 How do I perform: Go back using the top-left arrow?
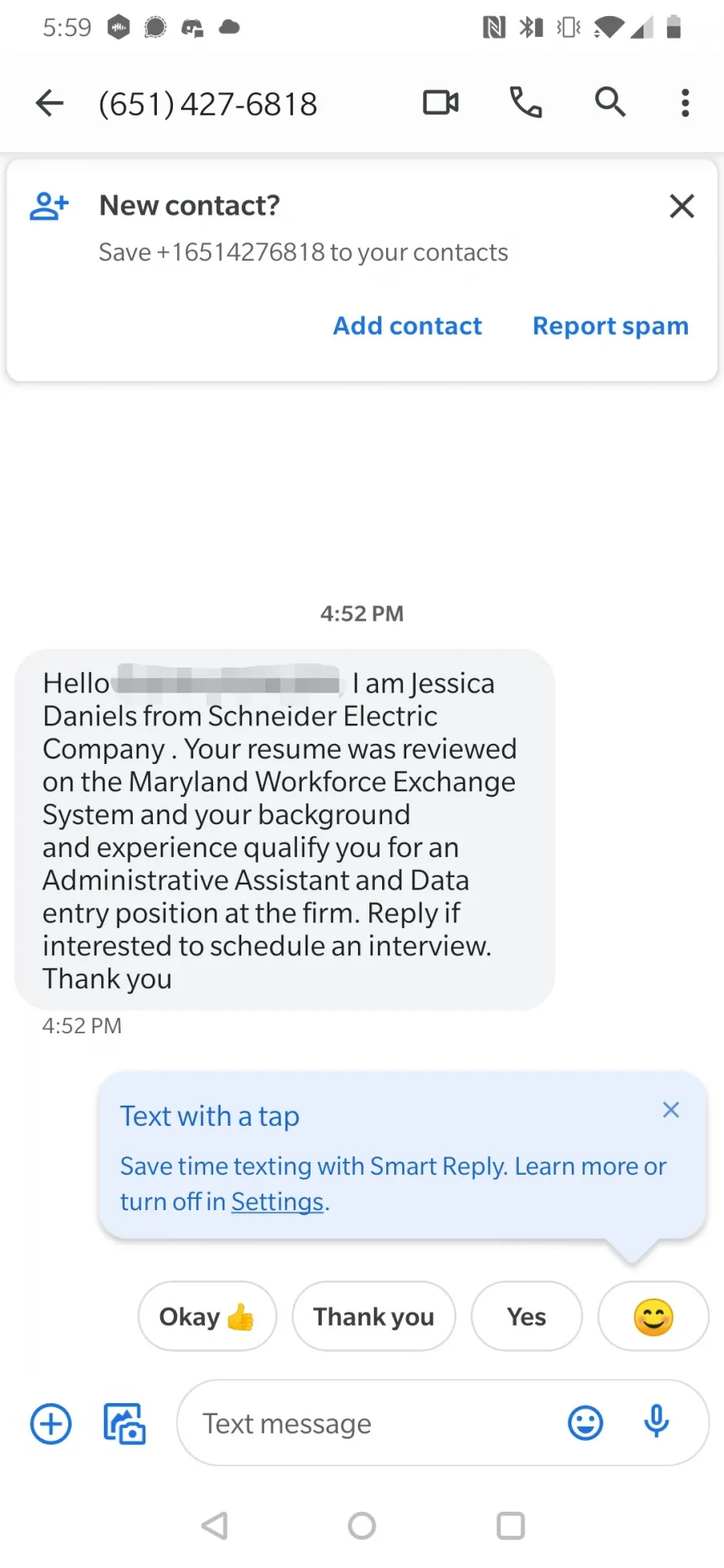tap(50, 103)
